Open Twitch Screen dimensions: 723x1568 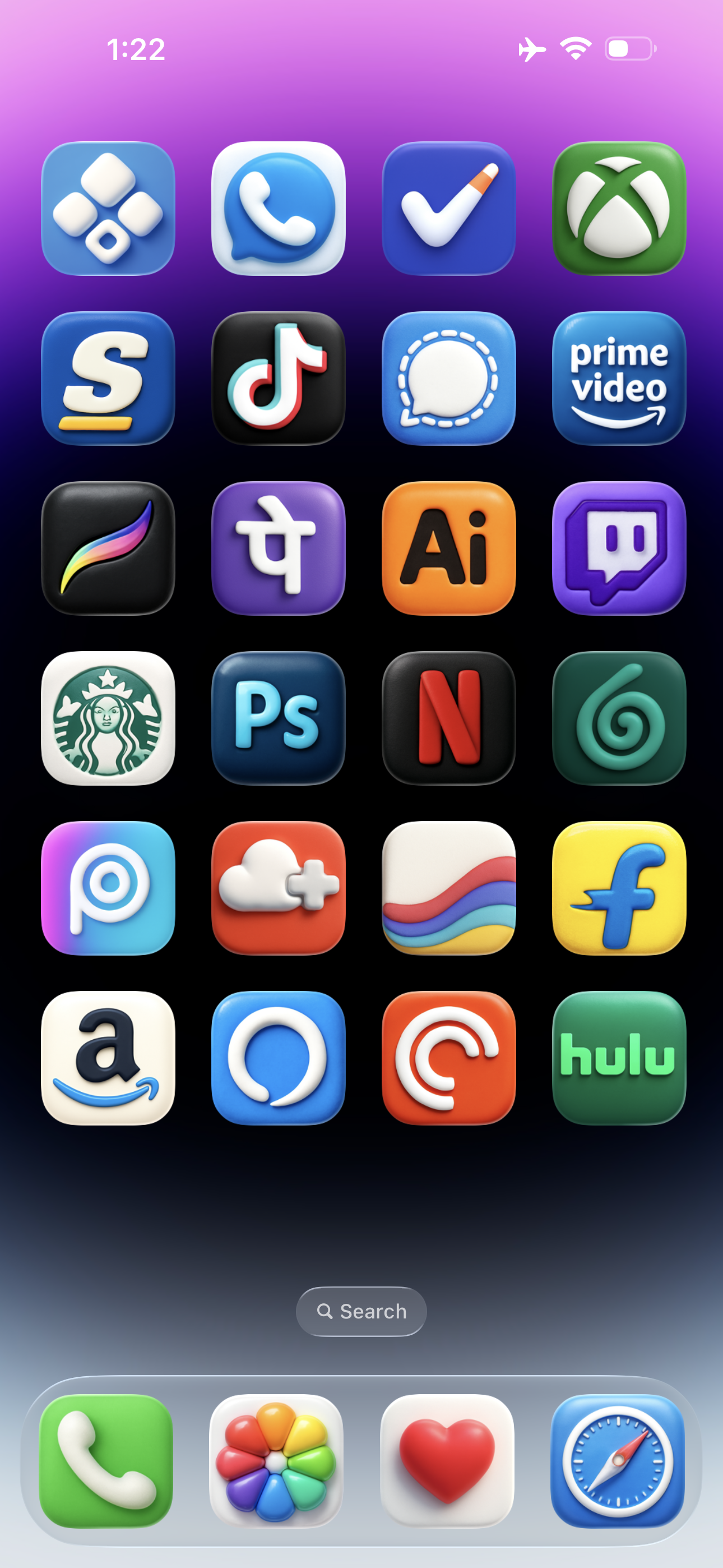click(619, 548)
